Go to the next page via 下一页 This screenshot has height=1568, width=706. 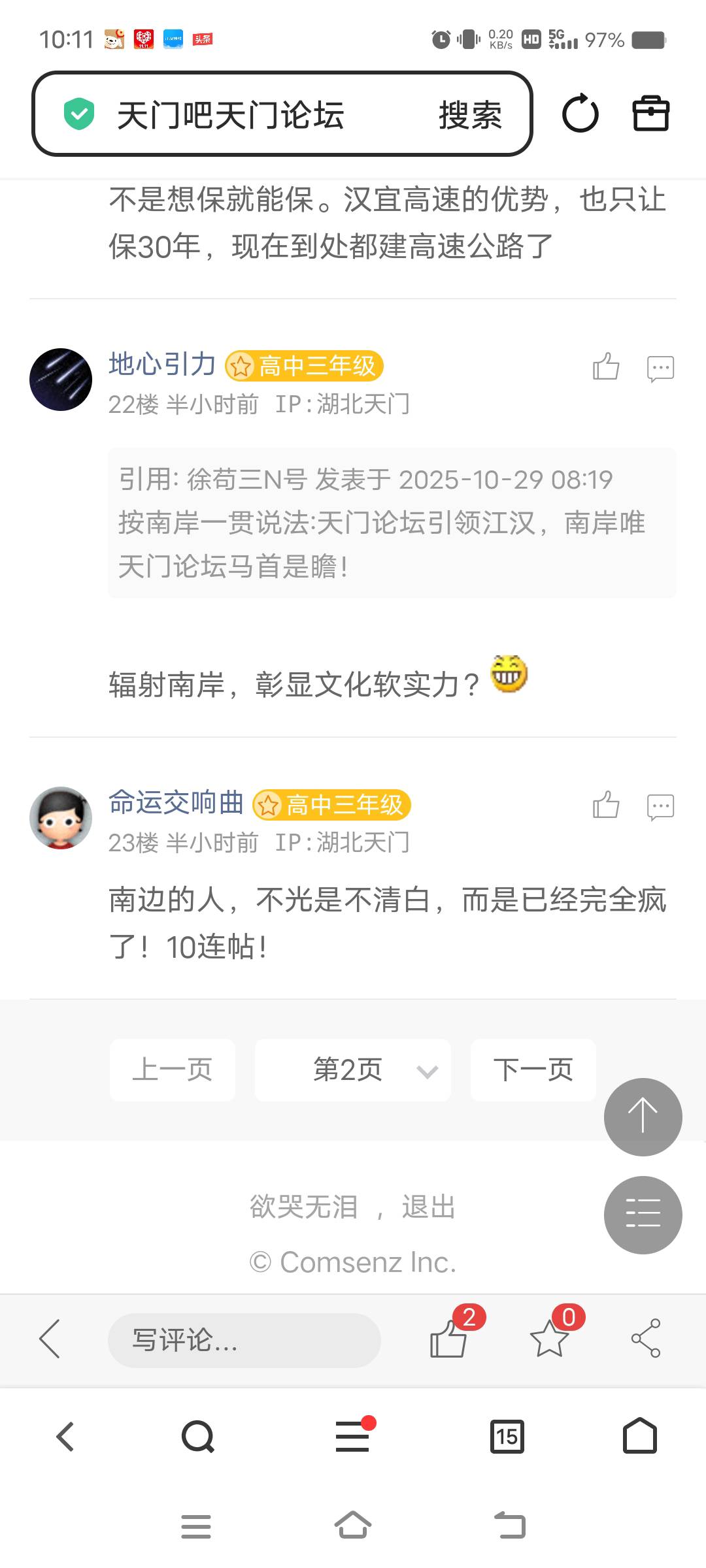click(x=533, y=1070)
